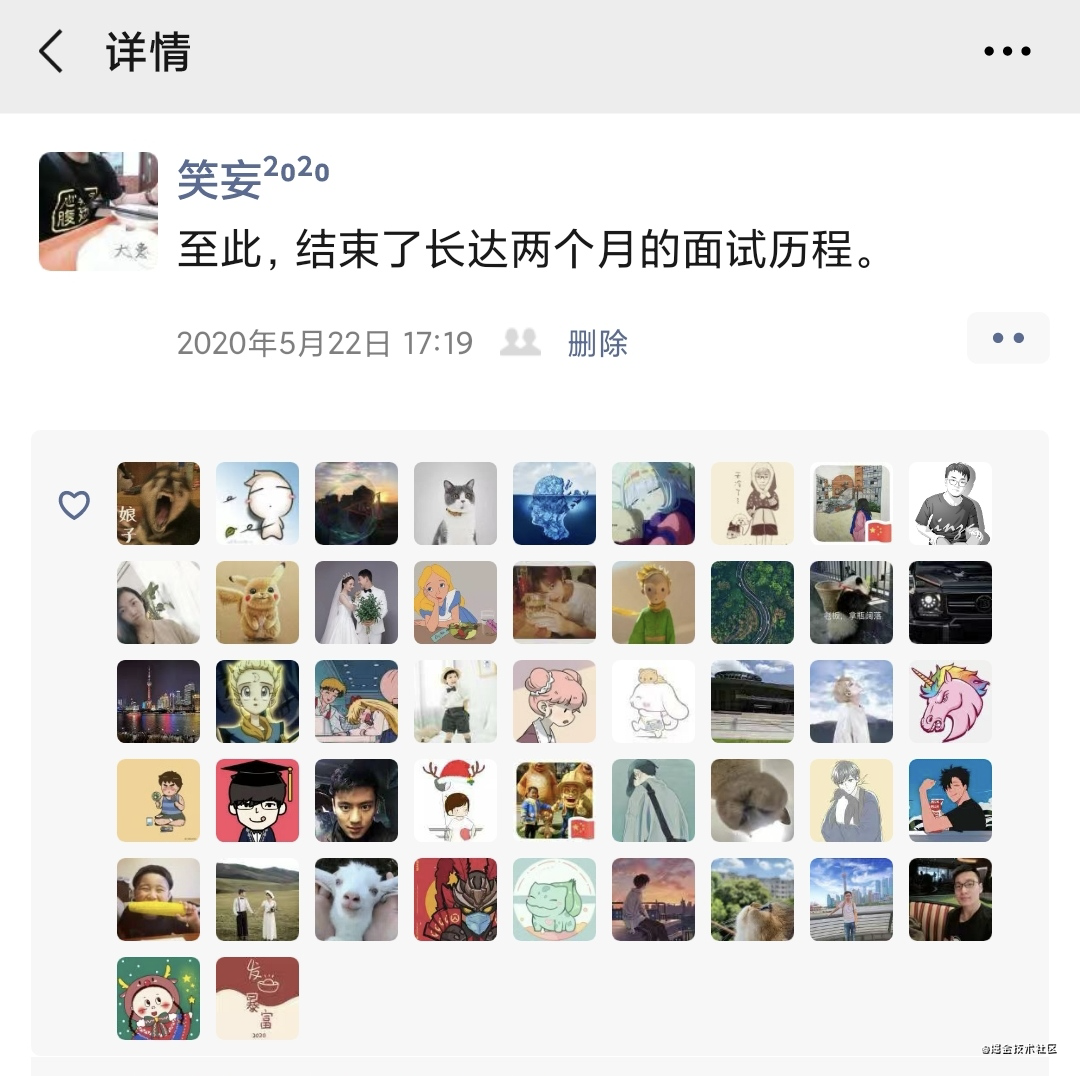The height and width of the screenshot is (1076, 1080).
Task: Open the gray and white cat avatar
Action: tap(455, 503)
